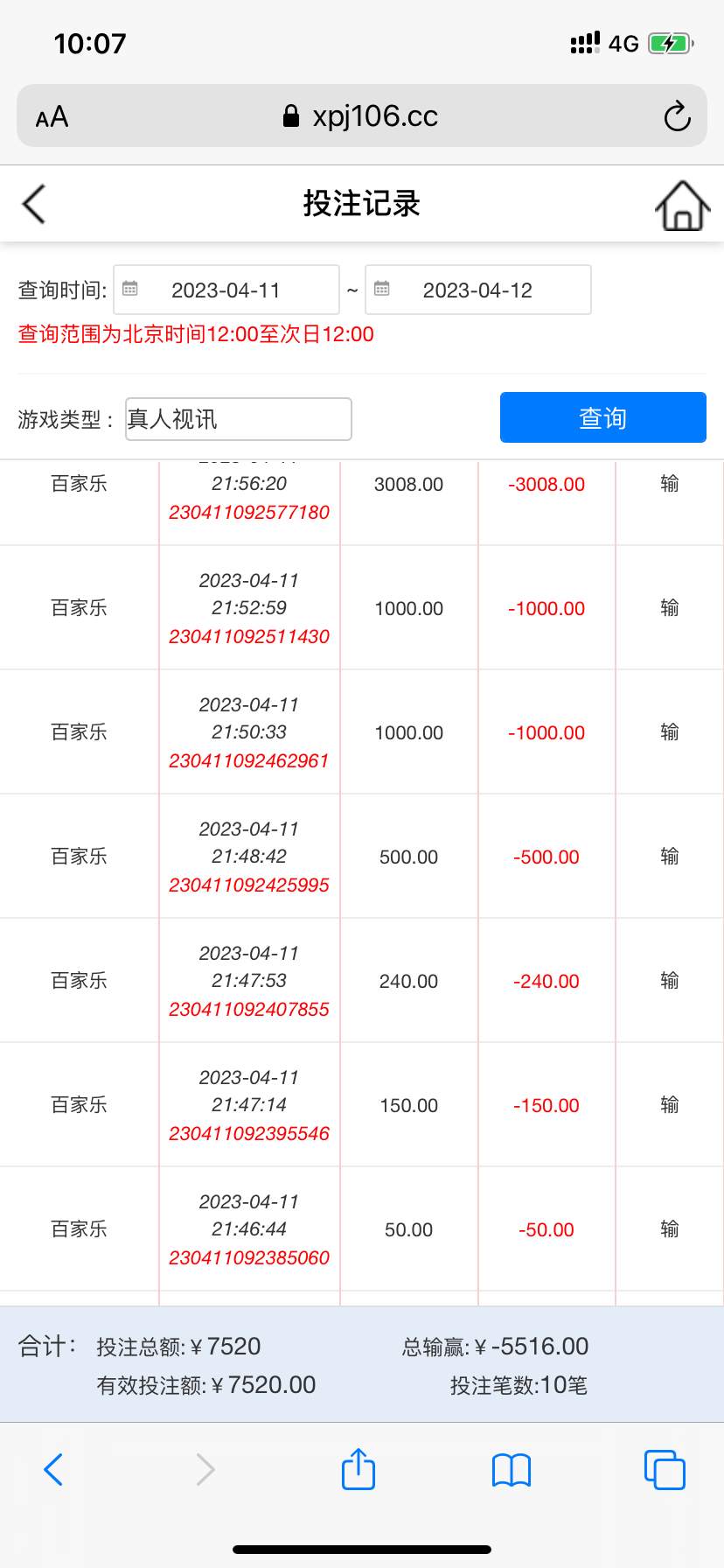
Task: Tap the xpj106.cc address bar
Action: [362, 116]
